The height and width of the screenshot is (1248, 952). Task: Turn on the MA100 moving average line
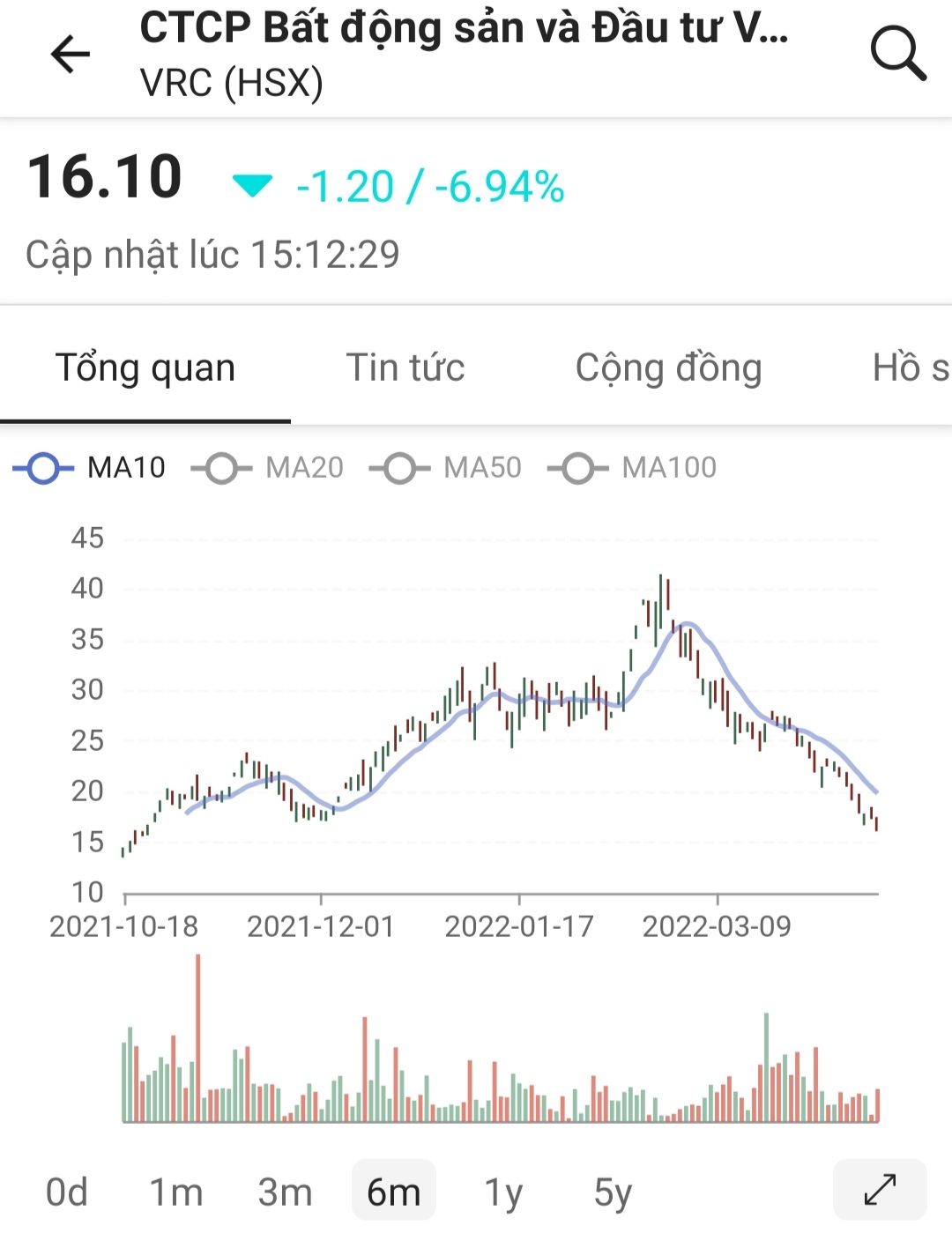point(632,468)
